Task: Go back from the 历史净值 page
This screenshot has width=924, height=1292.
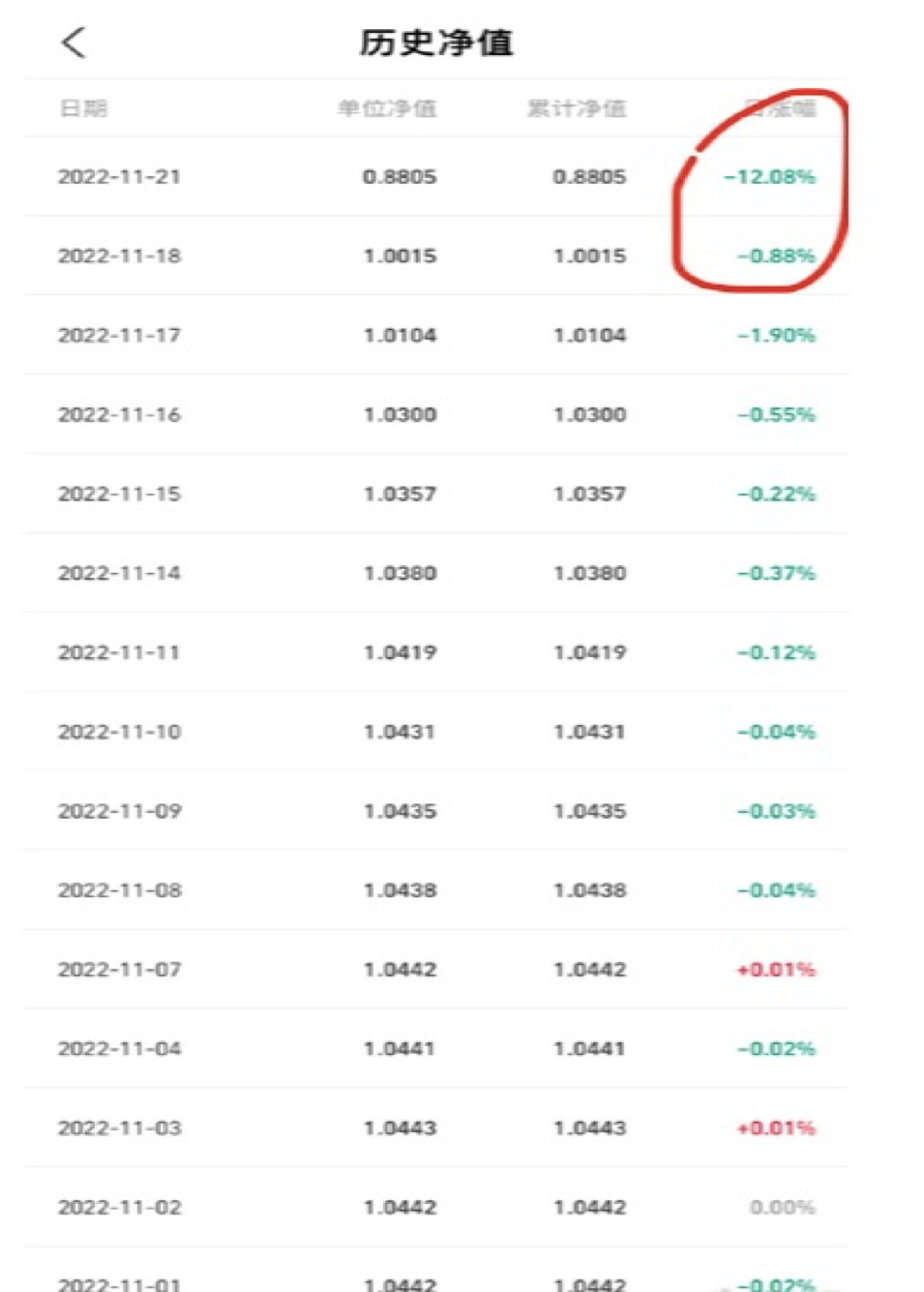Action: 74,43
